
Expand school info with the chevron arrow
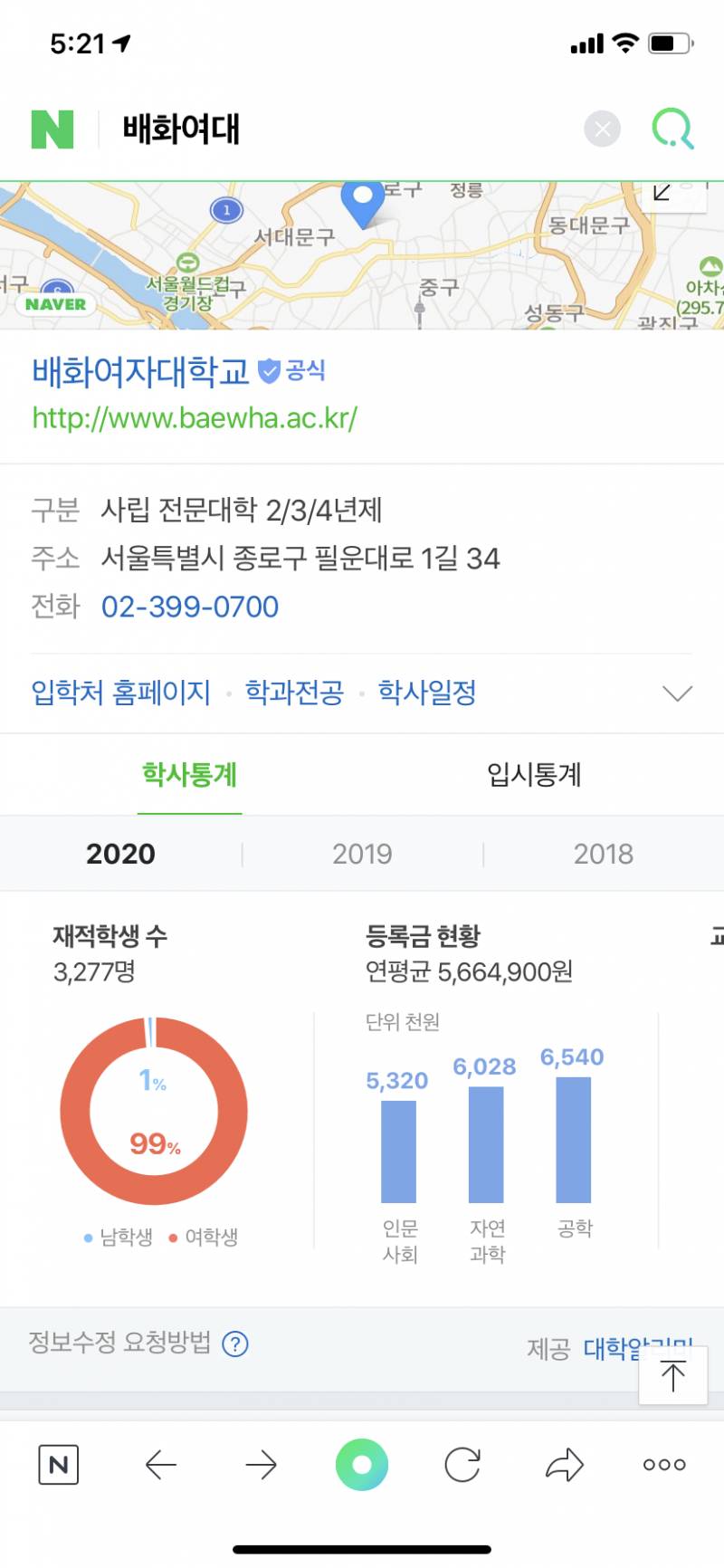tap(677, 693)
